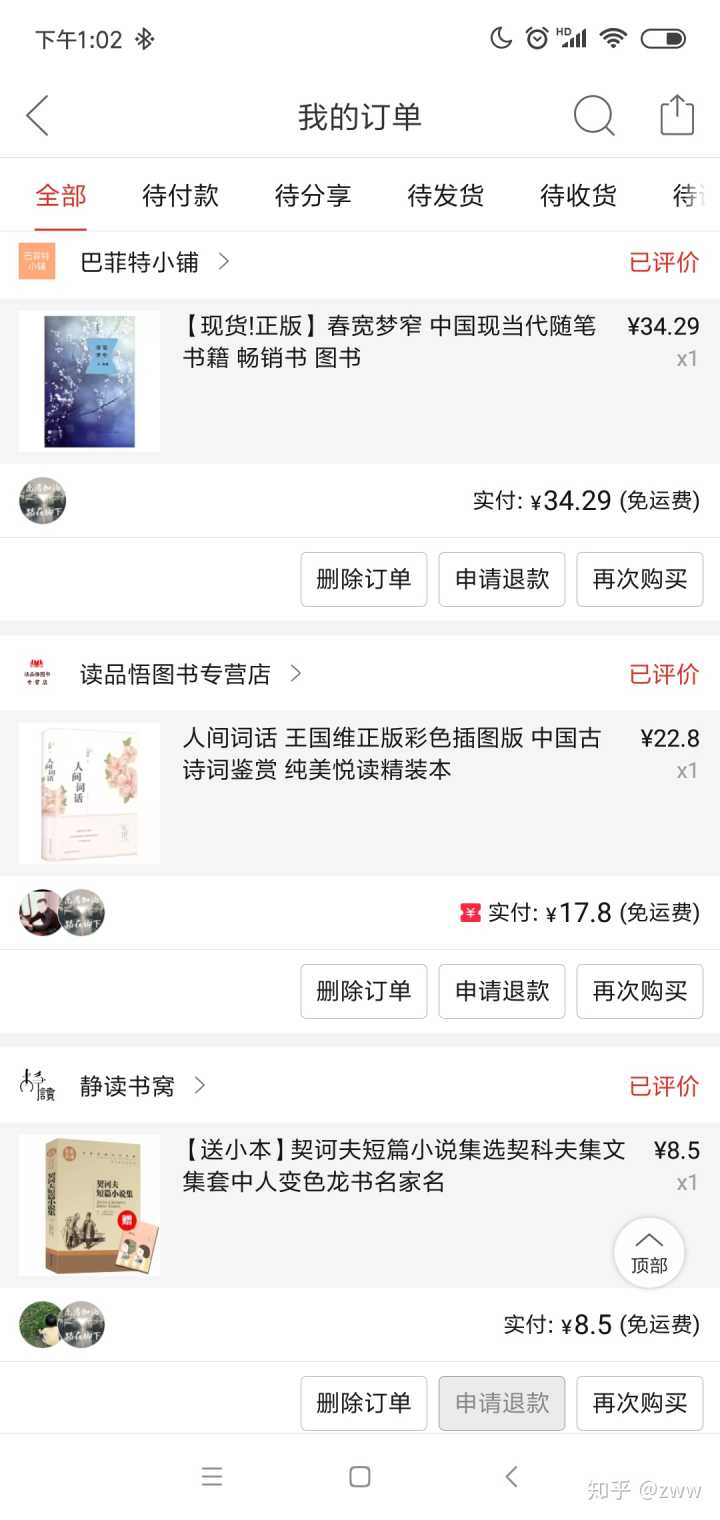Share orders via the share icon

pyautogui.click(x=677, y=116)
